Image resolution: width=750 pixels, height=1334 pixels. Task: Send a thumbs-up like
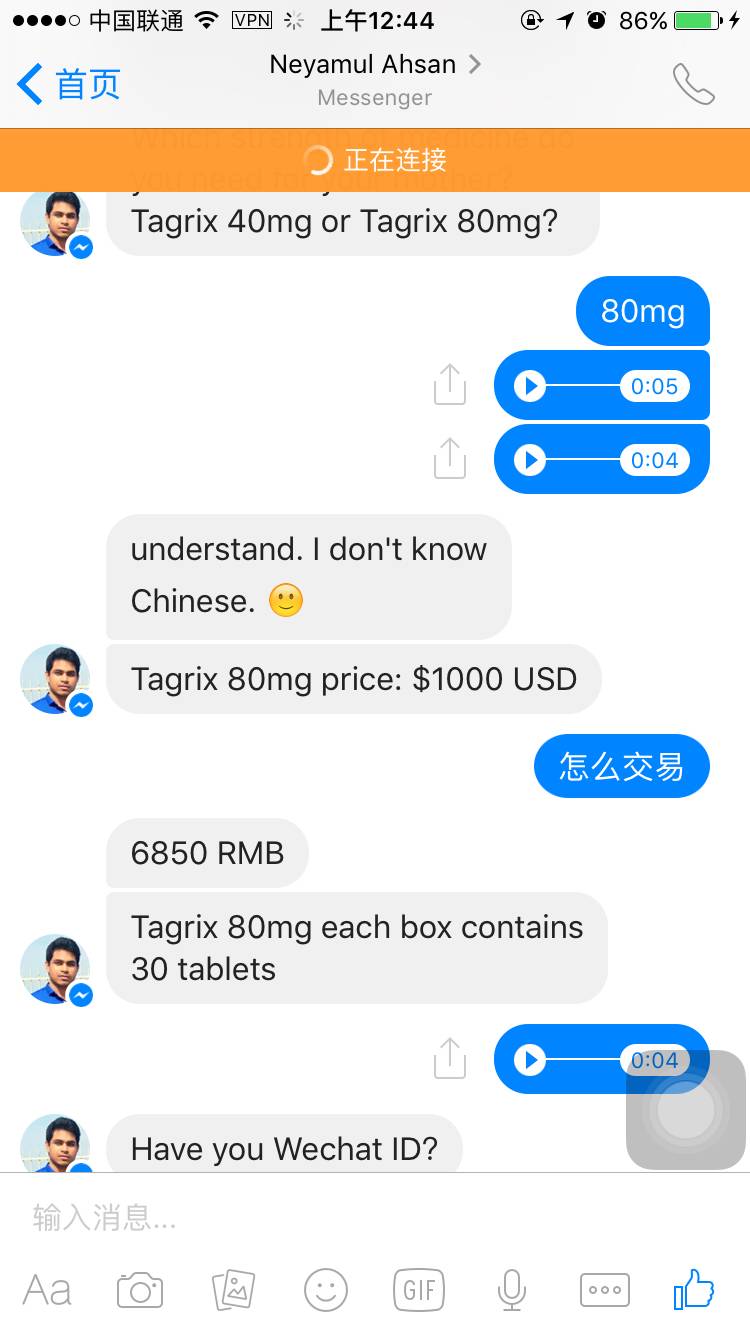pyautogui.click(x=694, y=1288)
